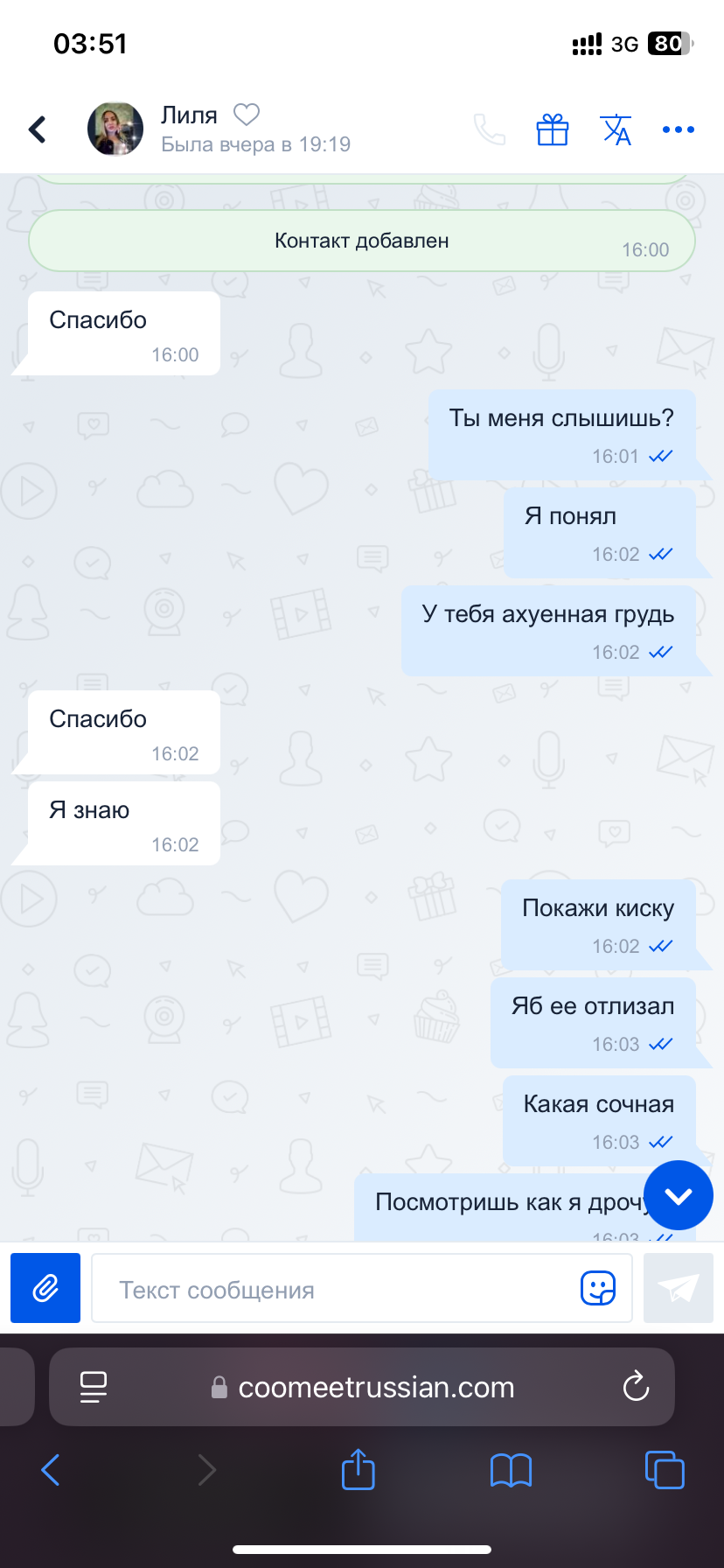Open Лиля's profile picture
Image resolution: width=724 pixels, height=1568 pixels.
click(115, 129)
